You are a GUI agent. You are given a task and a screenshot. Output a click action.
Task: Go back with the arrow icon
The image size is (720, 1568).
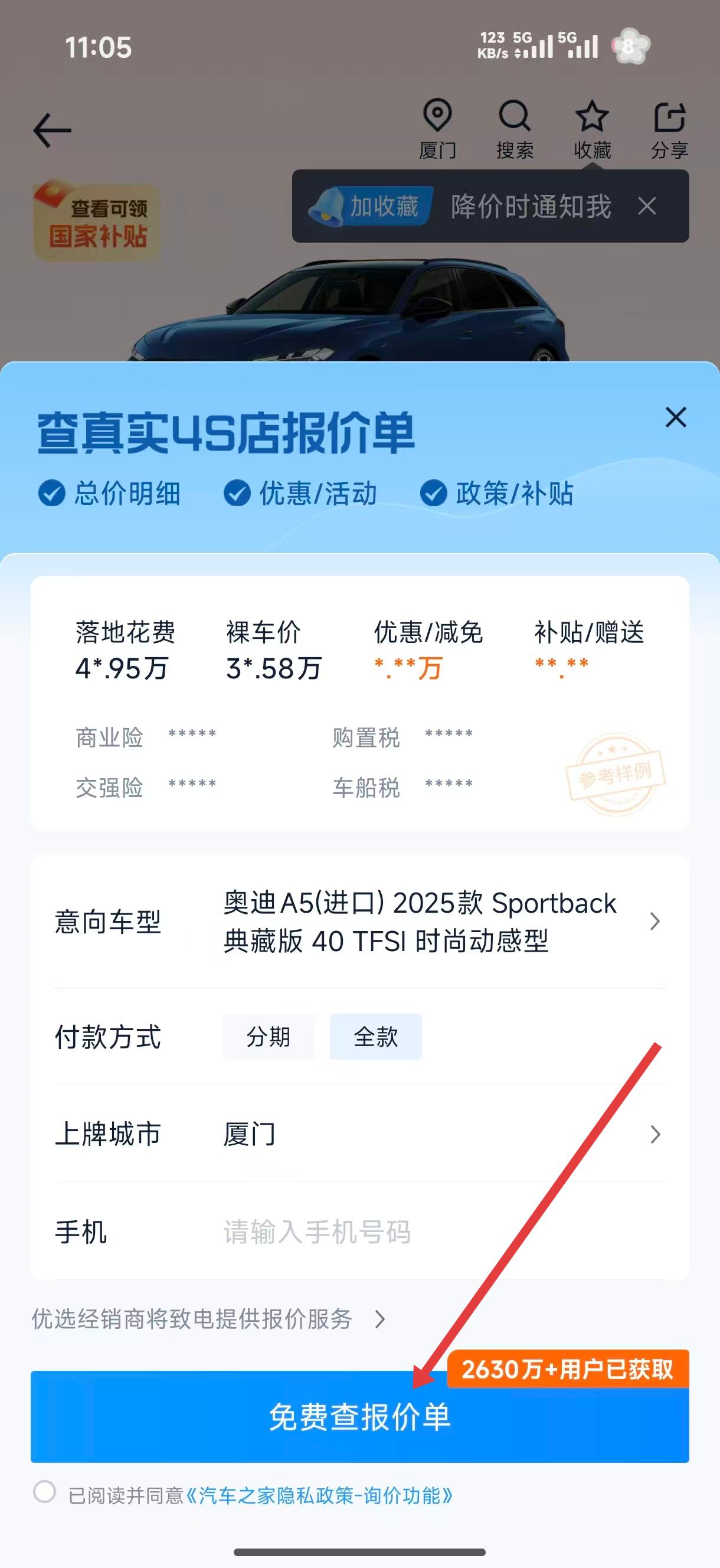tap(52, 130)
